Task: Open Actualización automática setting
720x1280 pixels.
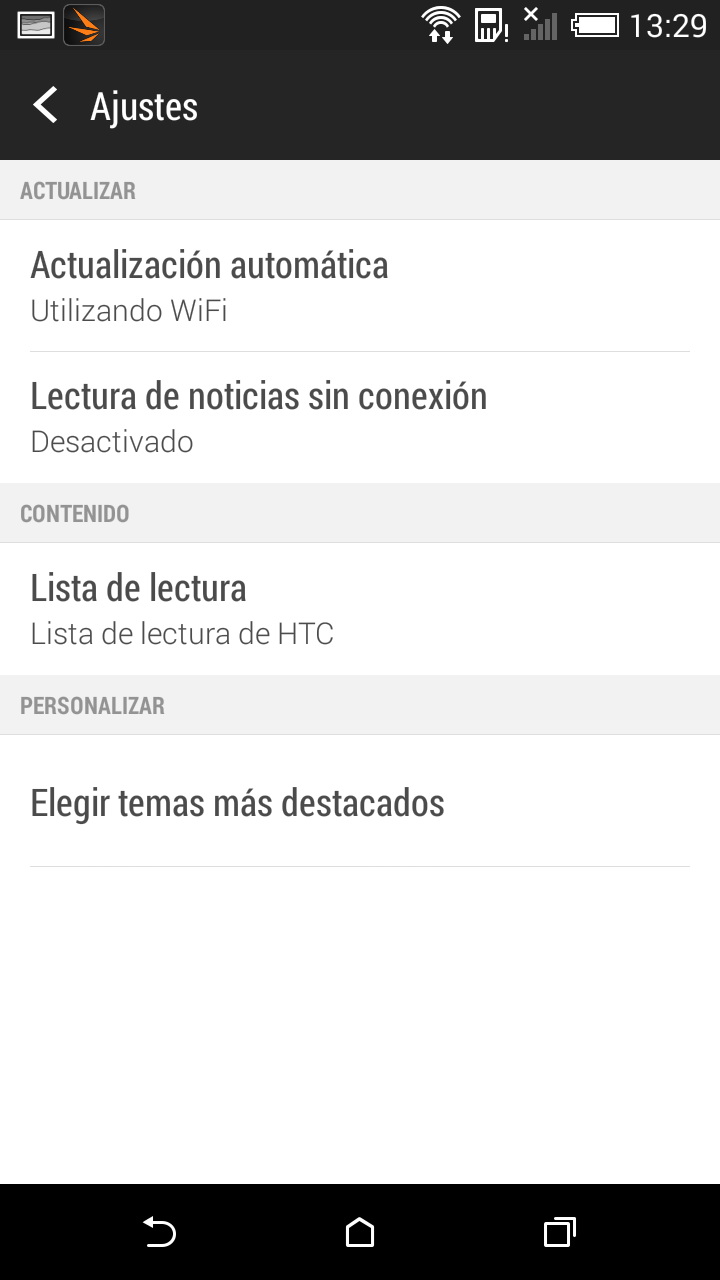Action: coord(360,286)
